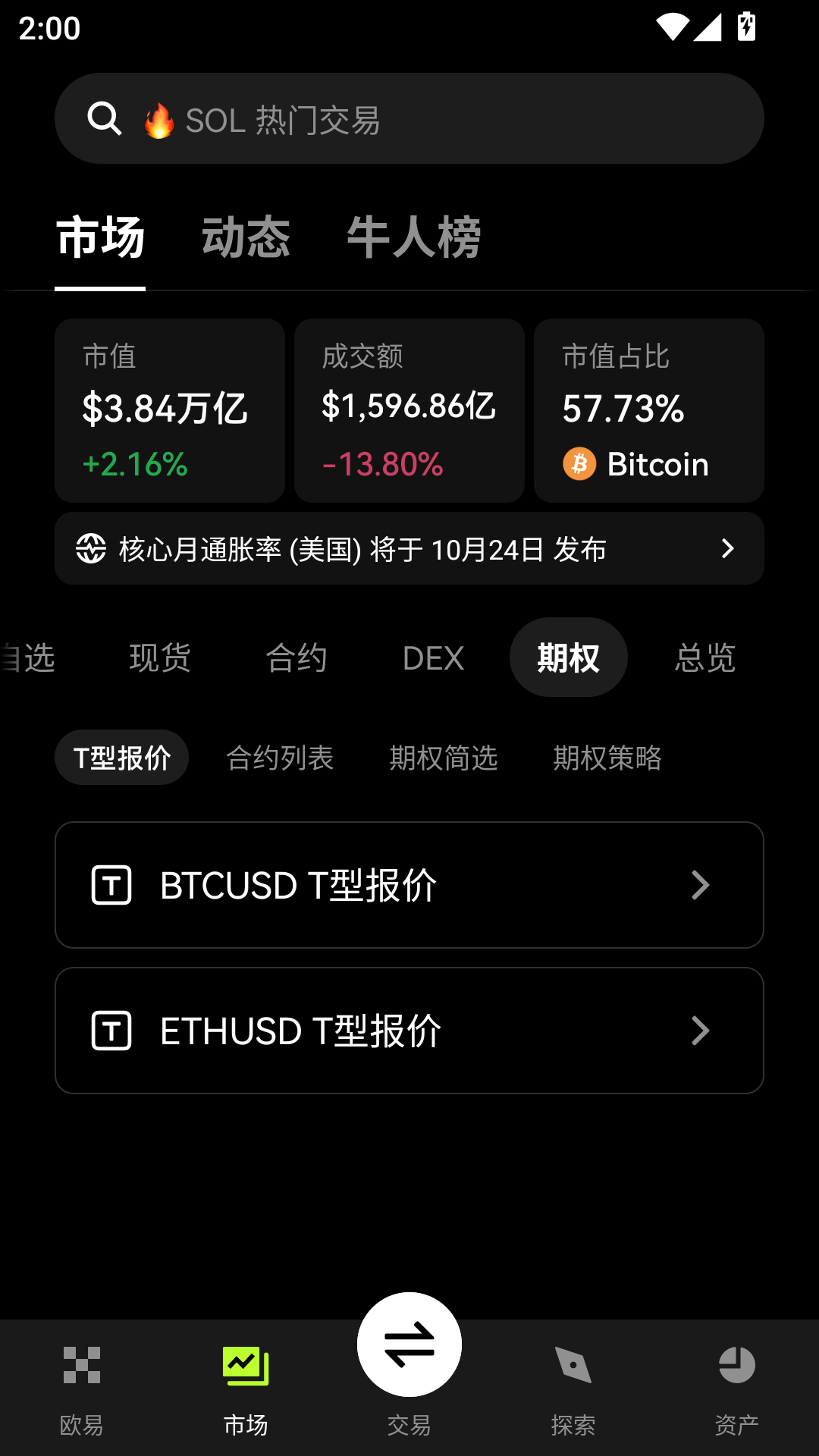Tap the T icon next to ETHUSD

111,1030
